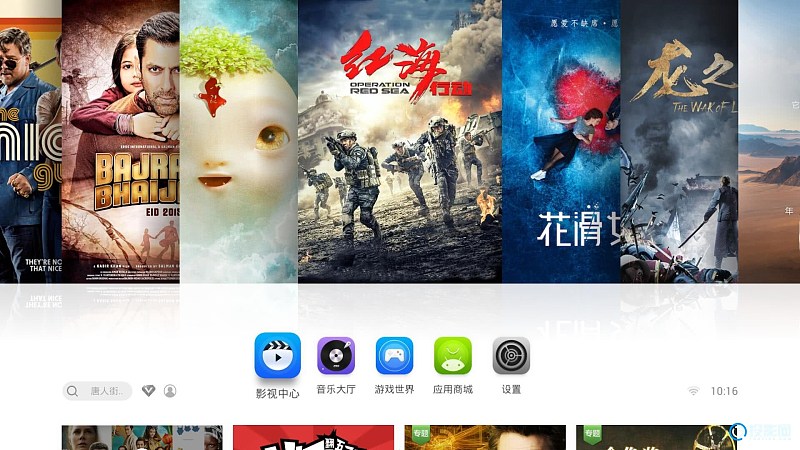Open 设置 settings
The image size is (800, 450).
tap(511, 356)
